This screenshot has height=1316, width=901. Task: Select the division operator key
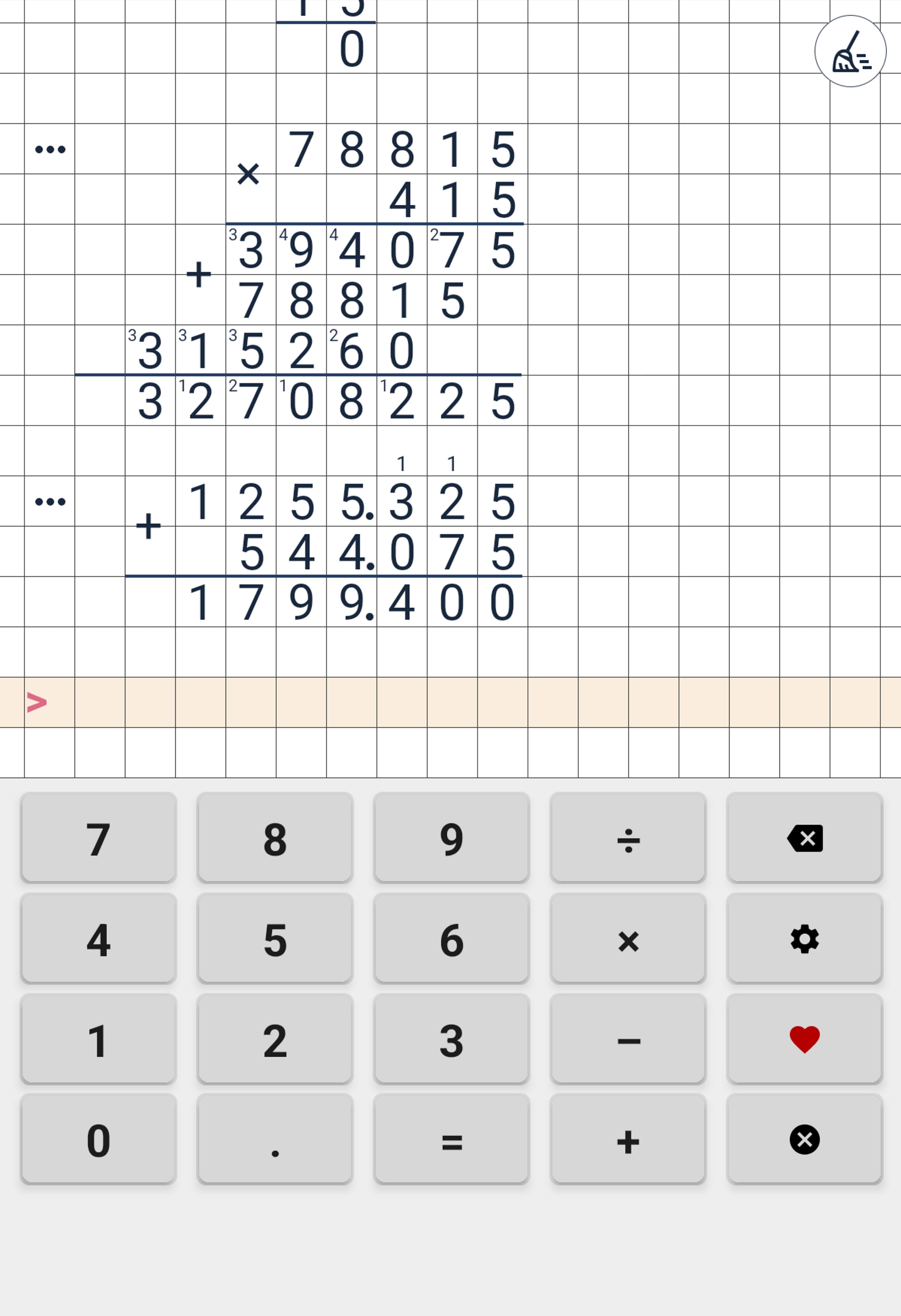coord(628,838)
